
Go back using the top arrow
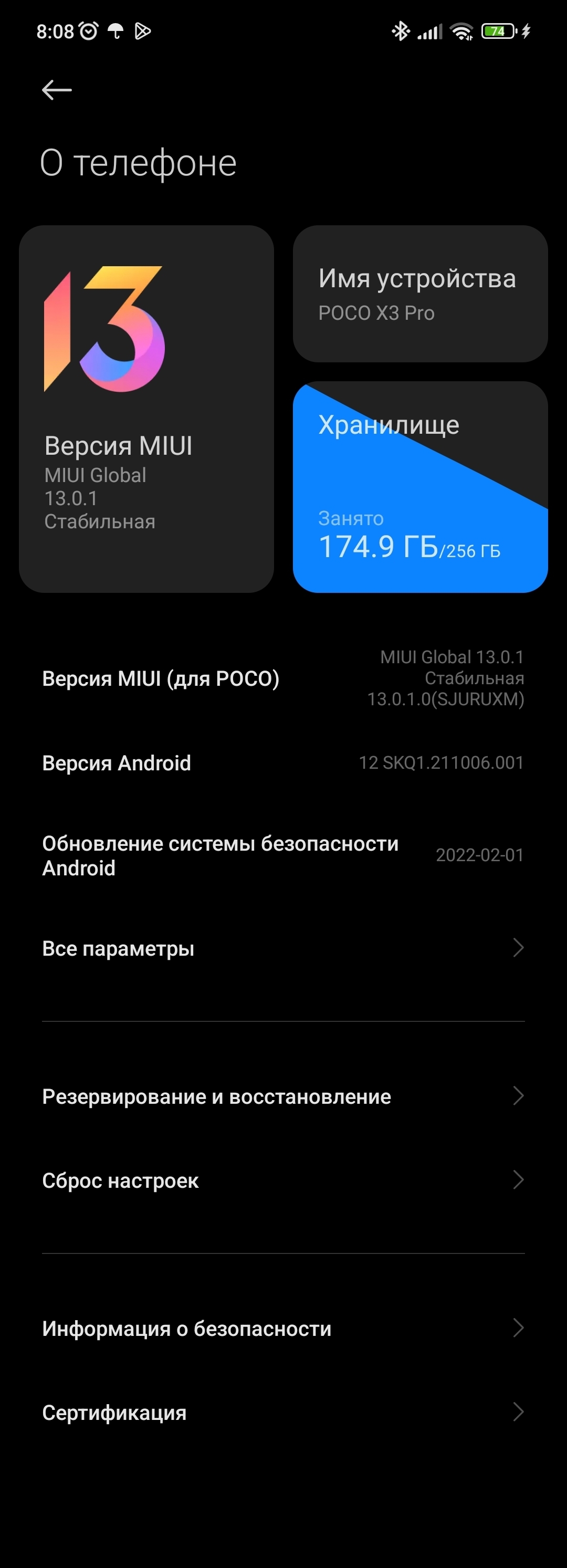57,90
